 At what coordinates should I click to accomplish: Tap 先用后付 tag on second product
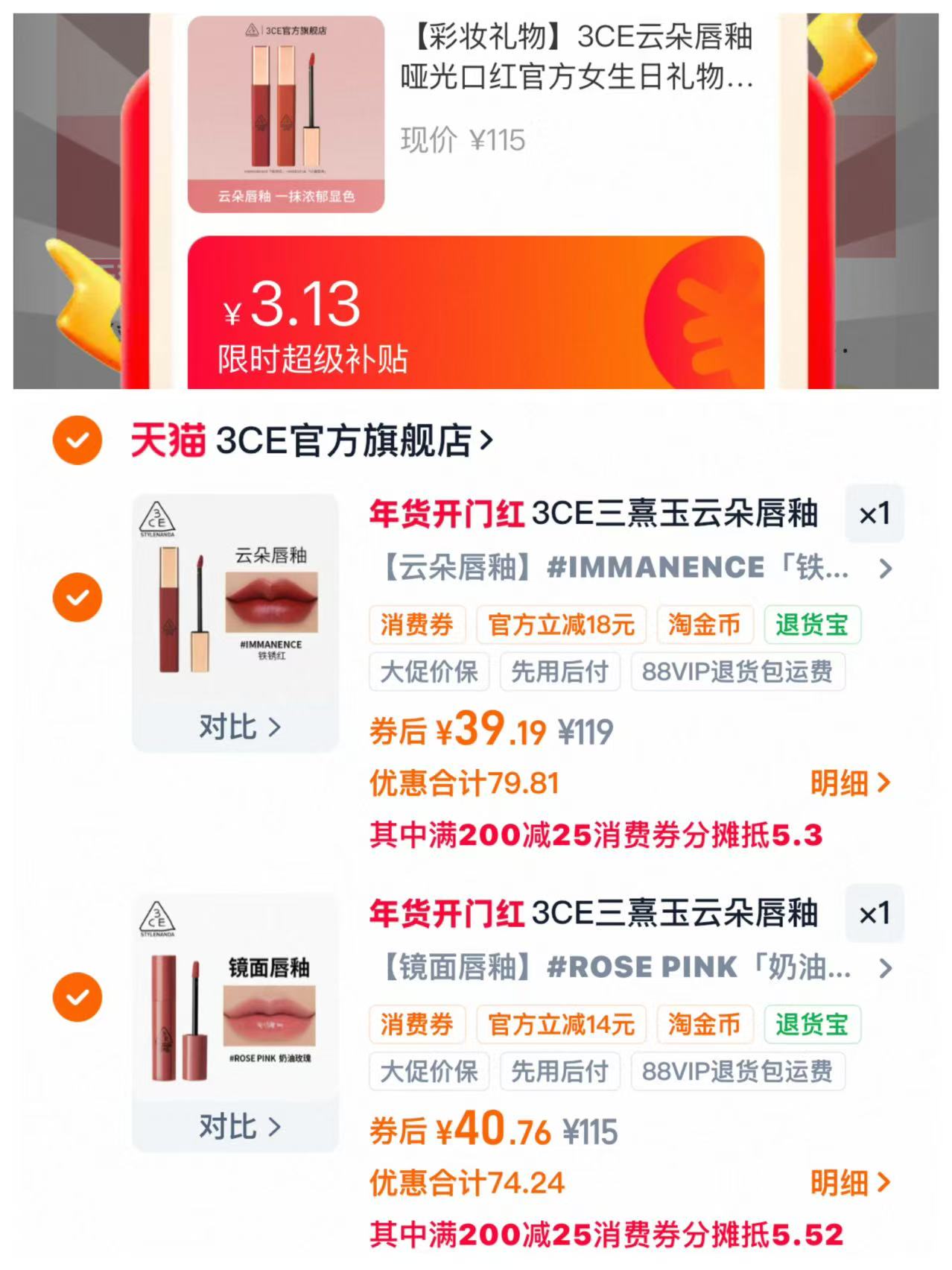[x=559, y=1071]
